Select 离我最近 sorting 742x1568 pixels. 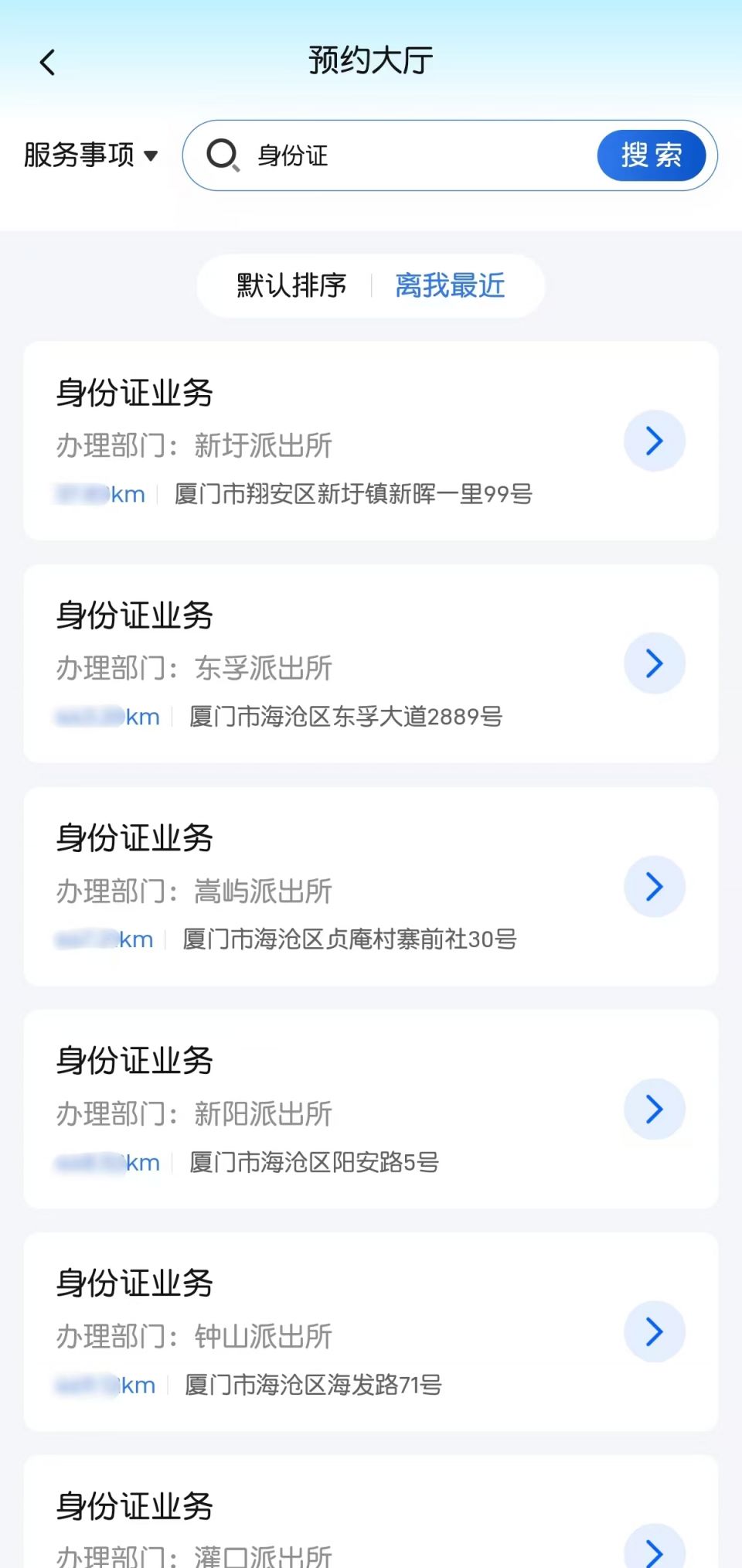click(450, 285)
